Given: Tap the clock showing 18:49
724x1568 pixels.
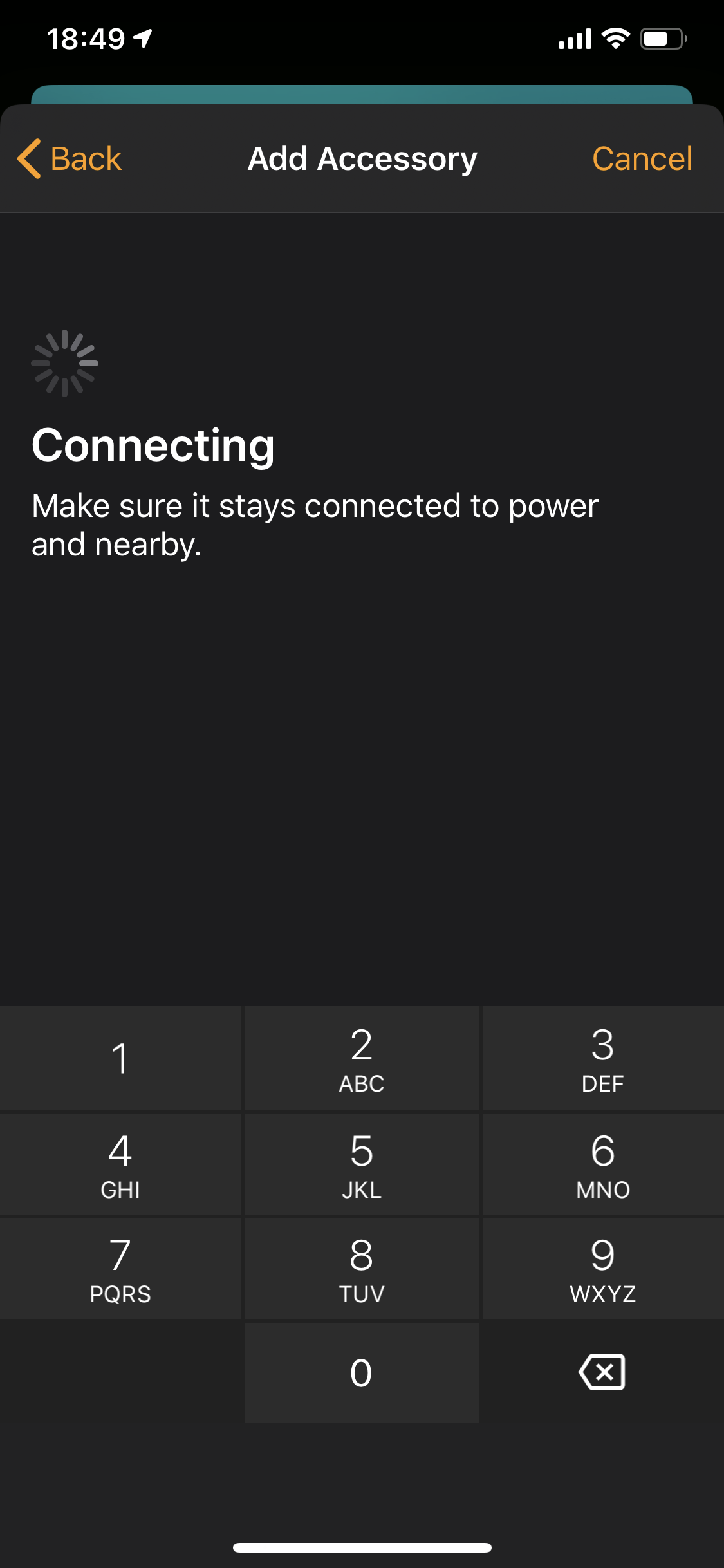Looking at the screenshot, I should (x=87, y=40).
